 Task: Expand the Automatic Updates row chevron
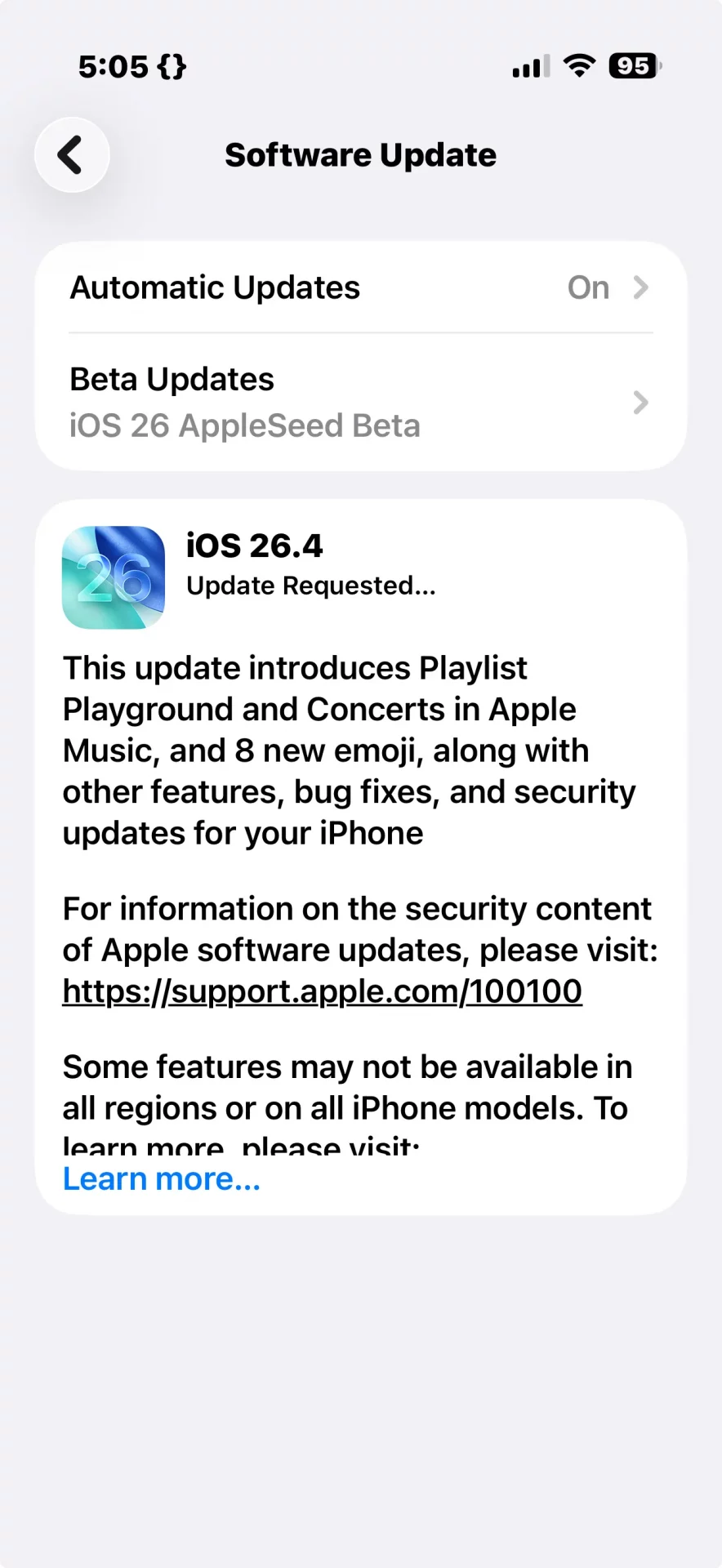642,287
